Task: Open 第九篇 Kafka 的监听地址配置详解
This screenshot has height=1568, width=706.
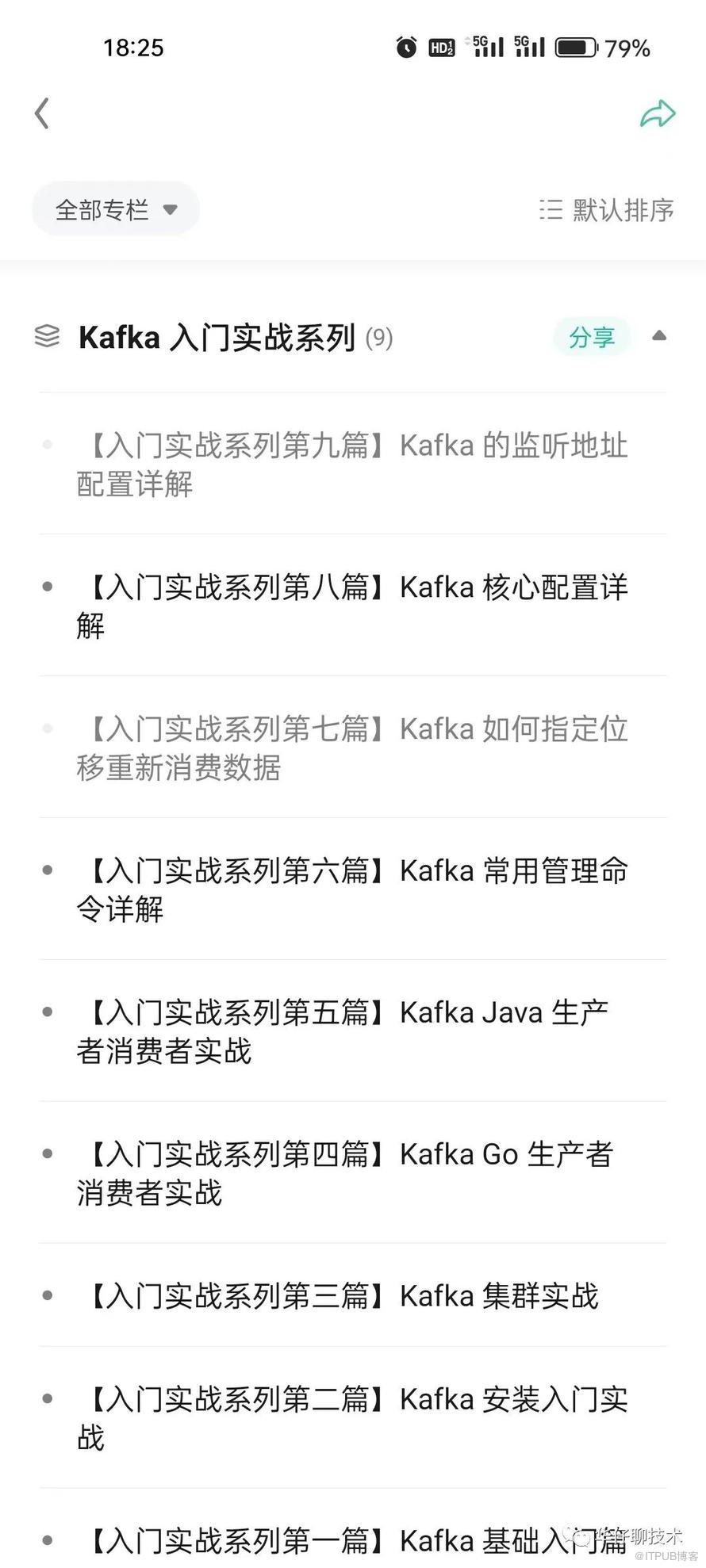Action: click(352, 464)
